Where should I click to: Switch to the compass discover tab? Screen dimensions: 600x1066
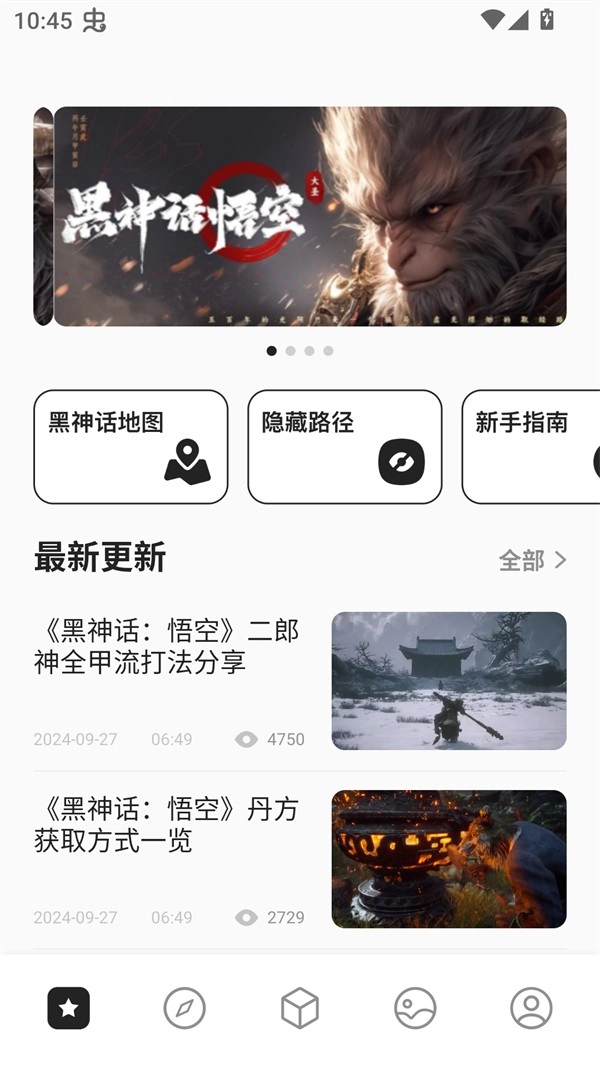point(184,1008)
